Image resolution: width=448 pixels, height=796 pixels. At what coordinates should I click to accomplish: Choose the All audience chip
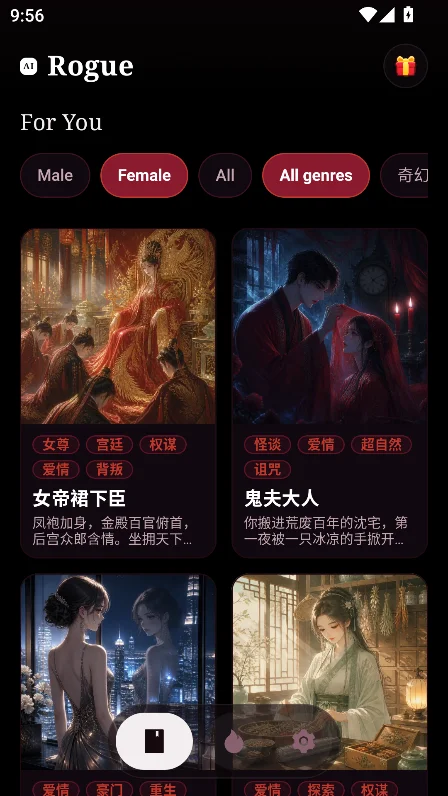(x=225, y=175)
